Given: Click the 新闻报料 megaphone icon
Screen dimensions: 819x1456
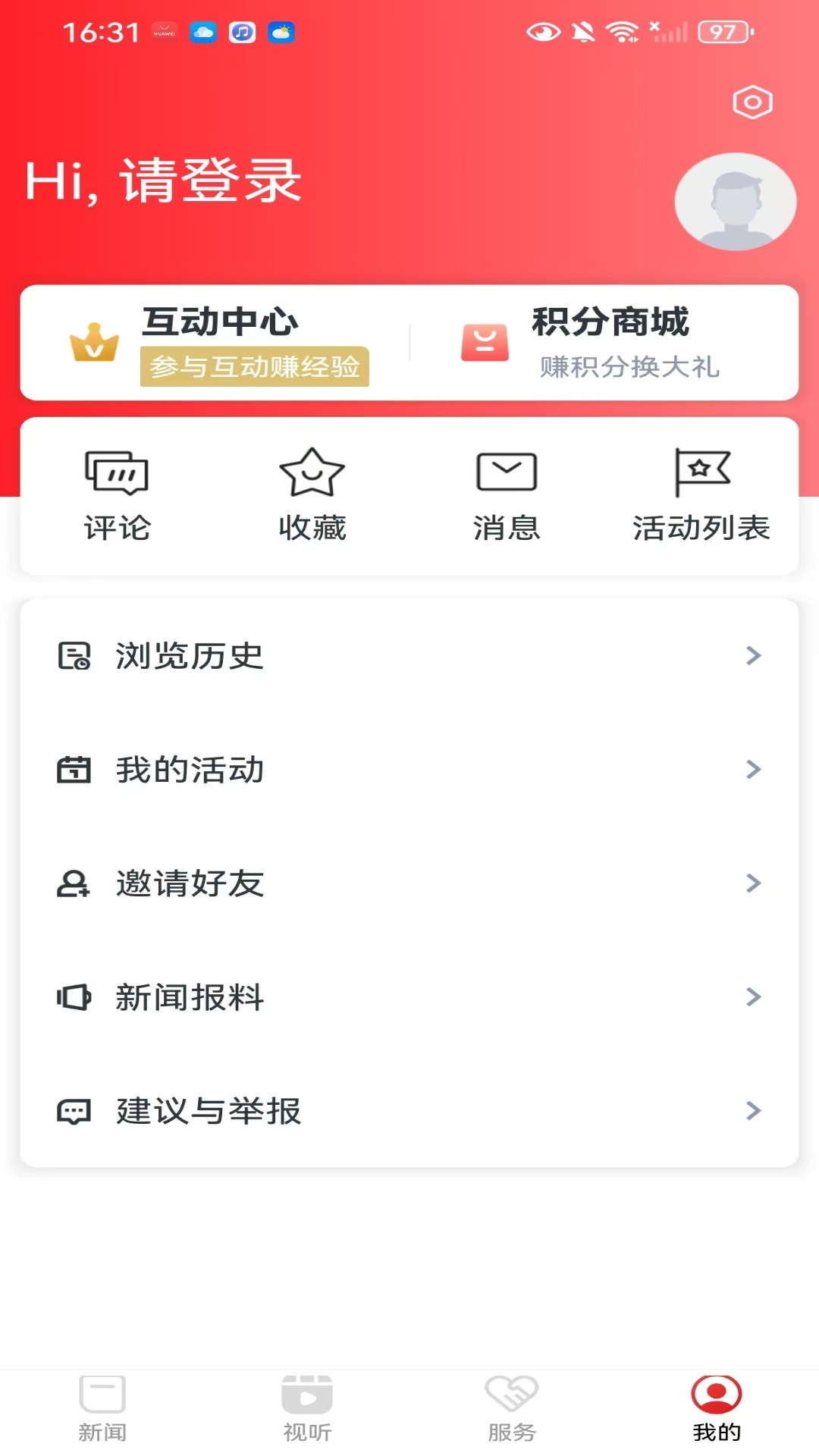Looking at the screenshot, I should point(74,997).
